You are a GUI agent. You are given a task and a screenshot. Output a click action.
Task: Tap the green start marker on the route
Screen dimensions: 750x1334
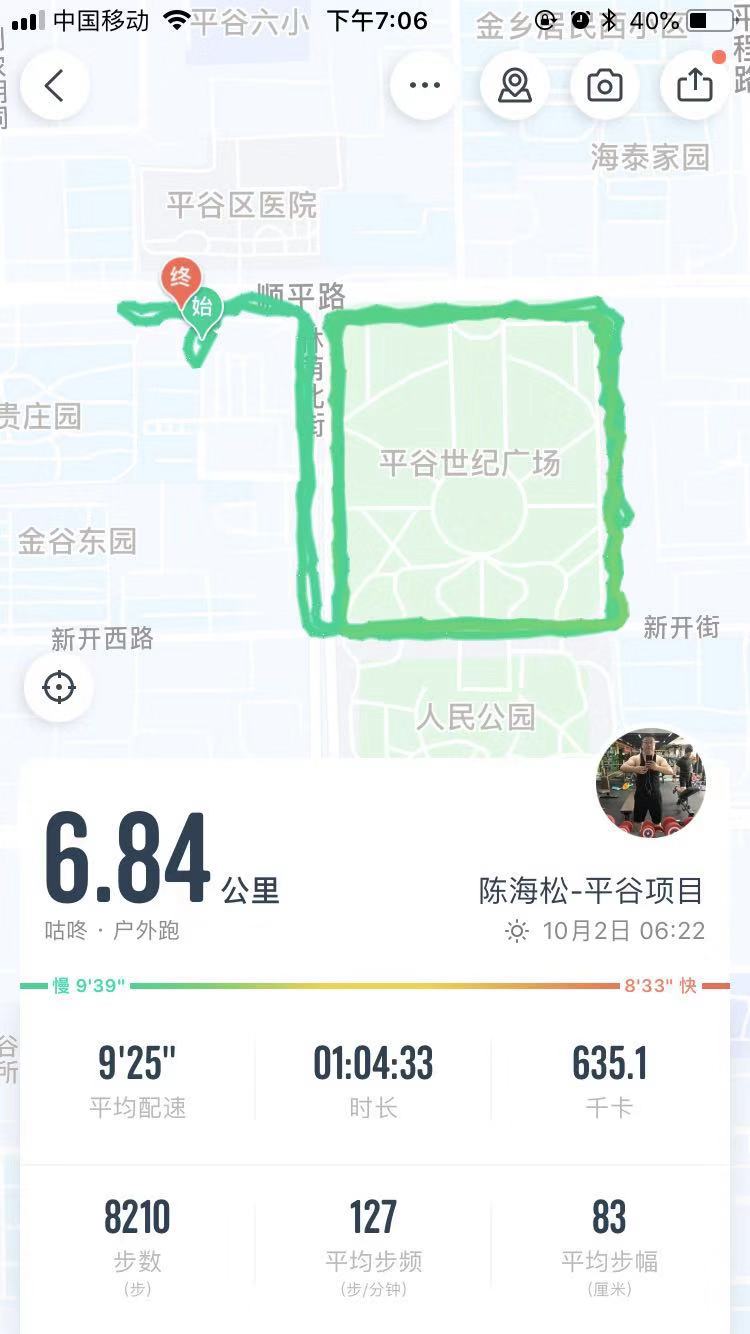click(203, 310)
